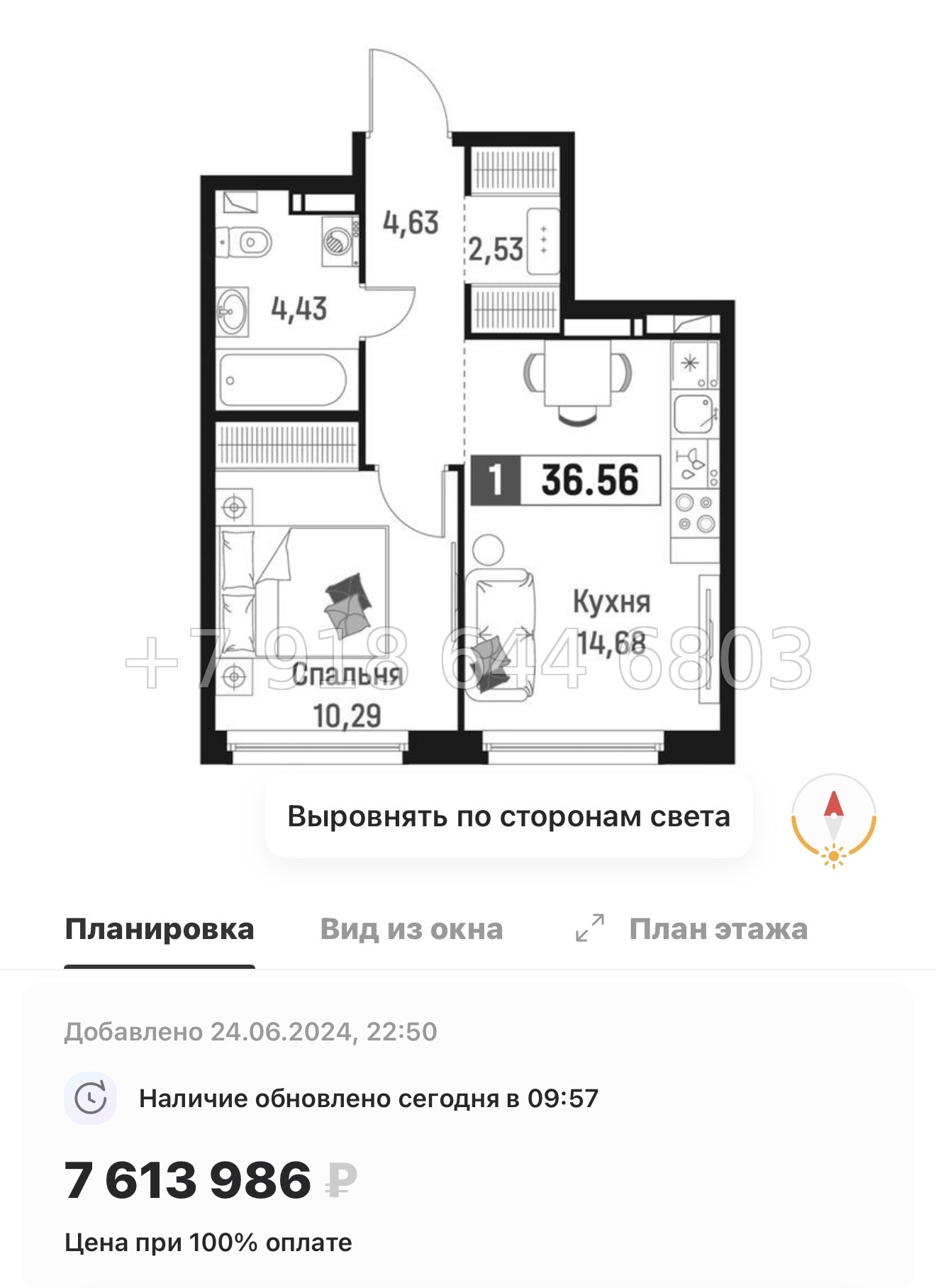The width and height of the screenshot is (936, 1288).
Task: Select the active "Планировка" tab
Action: tap(160, 927)
